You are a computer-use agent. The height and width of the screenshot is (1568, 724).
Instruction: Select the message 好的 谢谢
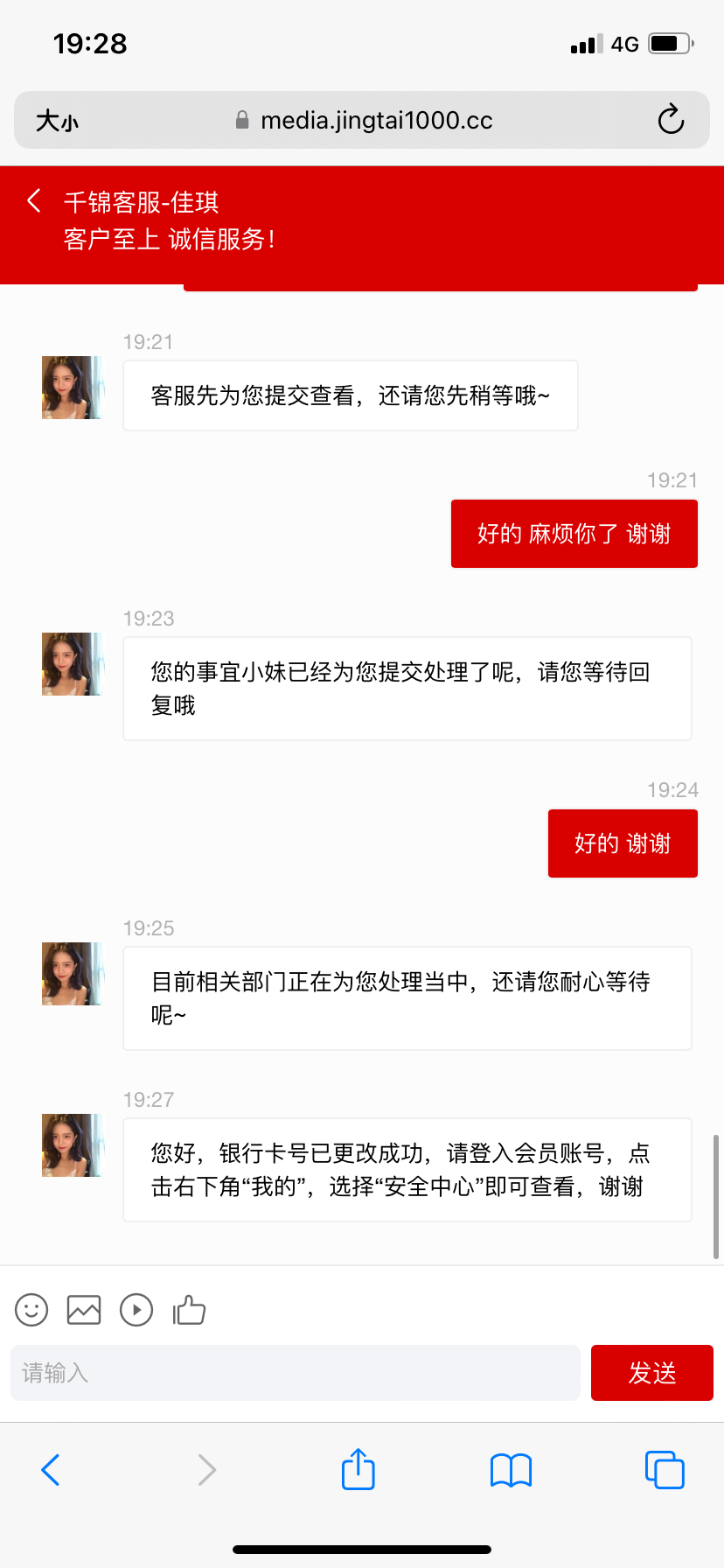(622, 843)
